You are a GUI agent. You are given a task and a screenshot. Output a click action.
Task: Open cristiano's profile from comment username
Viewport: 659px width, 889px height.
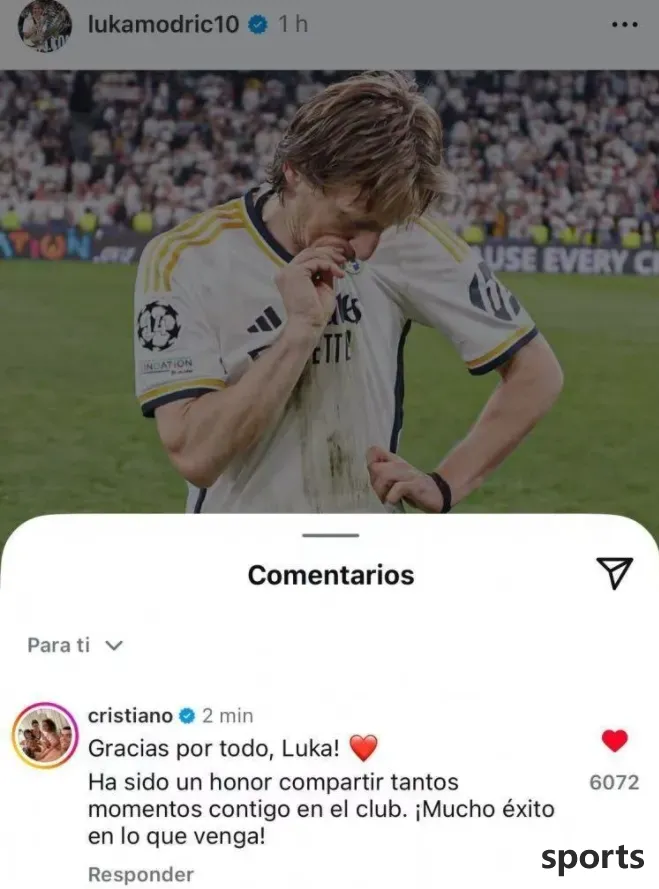(x=130, y=715)
